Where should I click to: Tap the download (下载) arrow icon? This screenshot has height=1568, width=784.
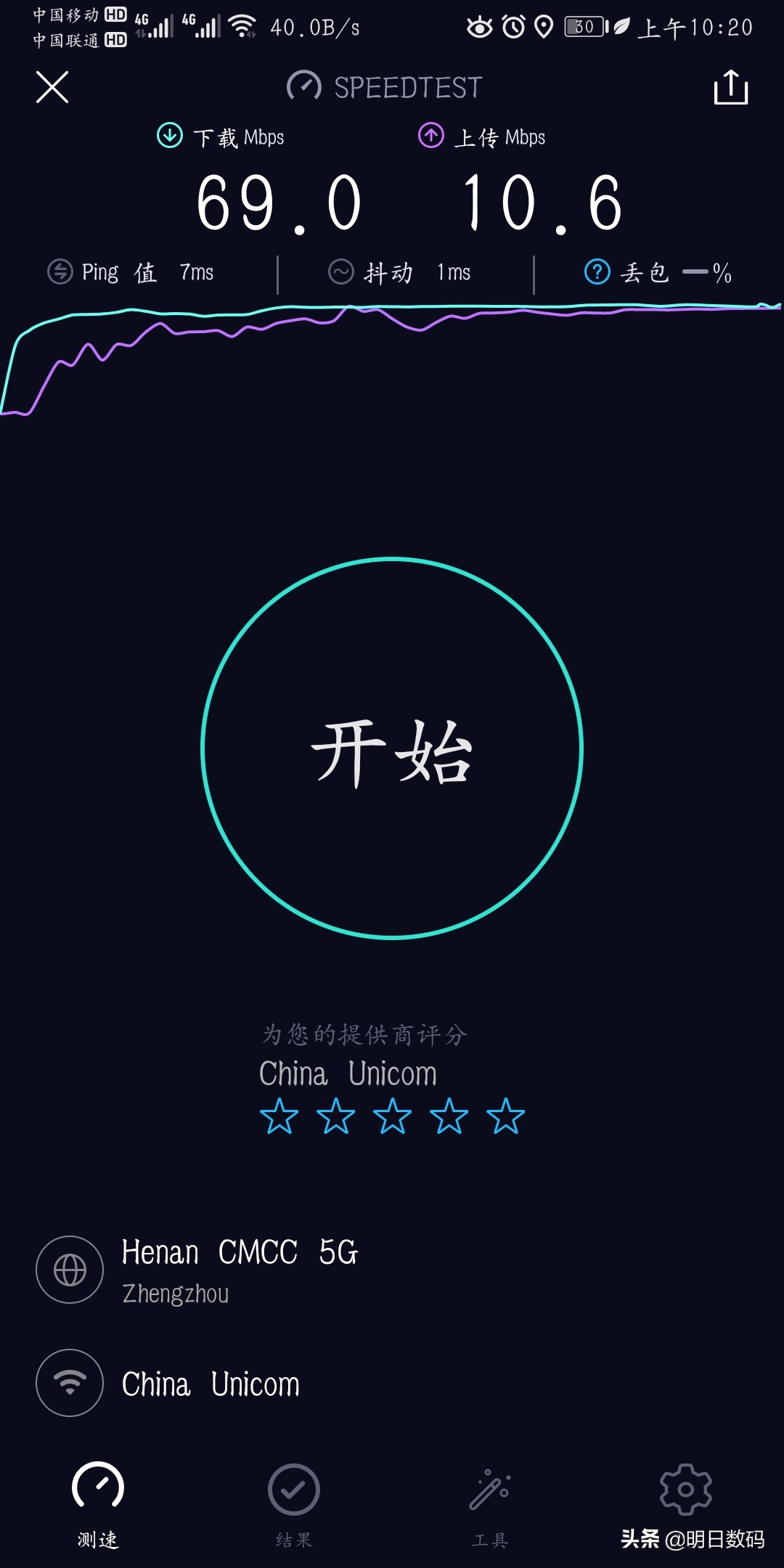[169, 135]
